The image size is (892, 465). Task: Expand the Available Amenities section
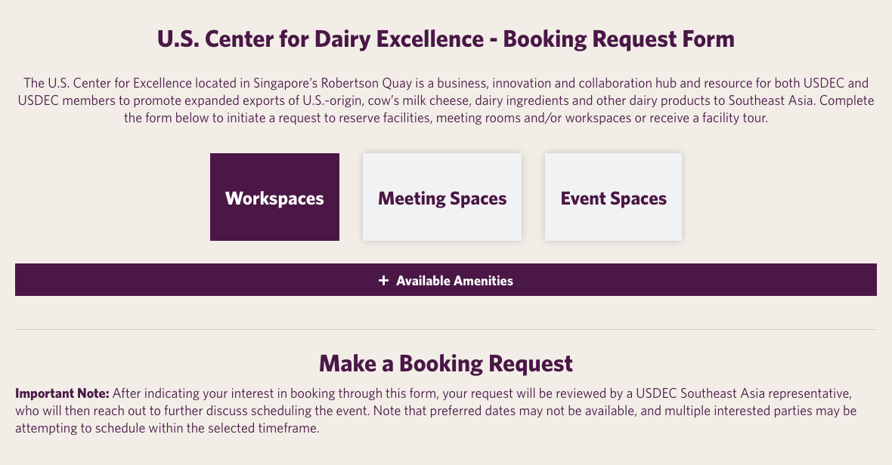click(x=446, y=280)
